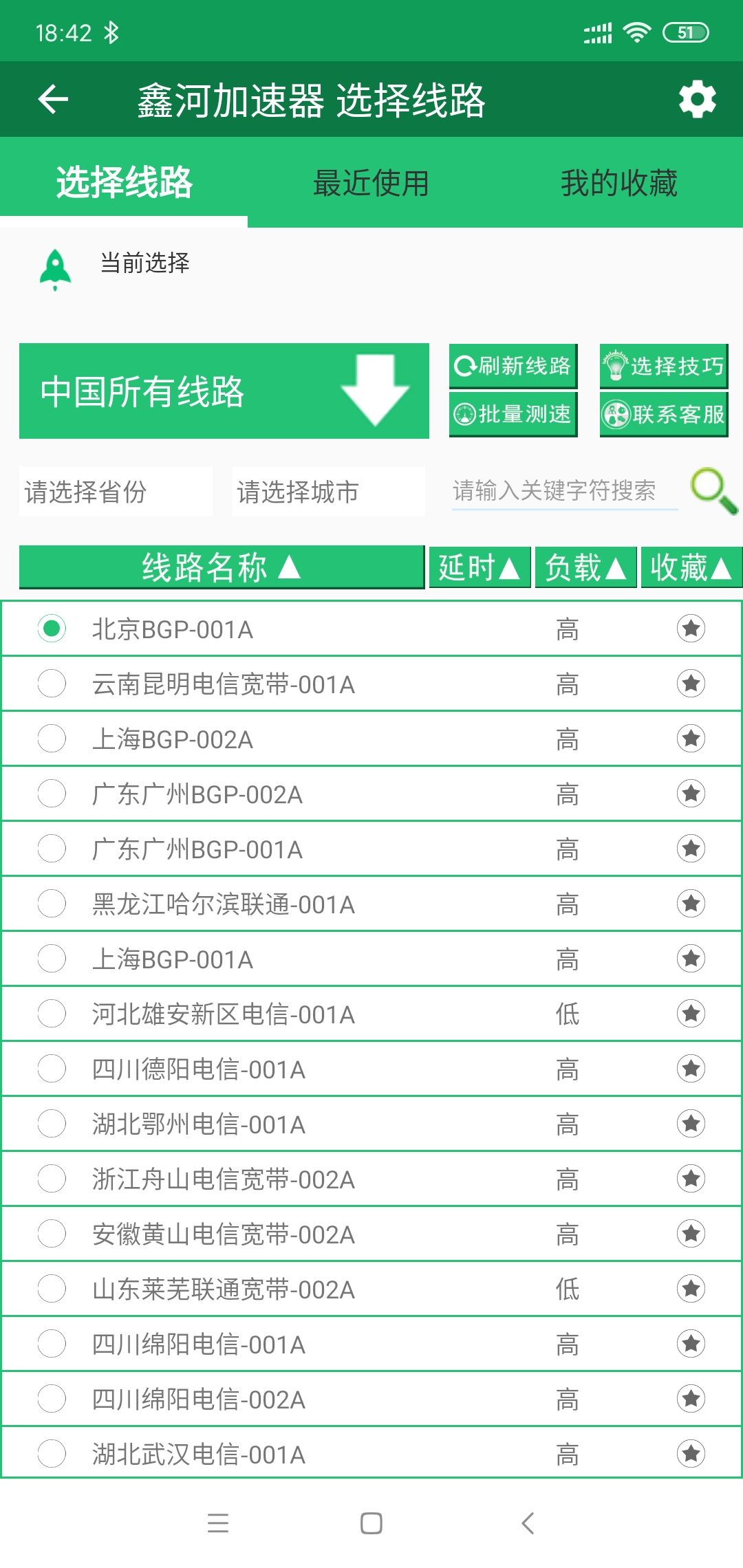Tap the magnifier search icon
Screen dimensions: 743x1568
(x=714, y=491)
